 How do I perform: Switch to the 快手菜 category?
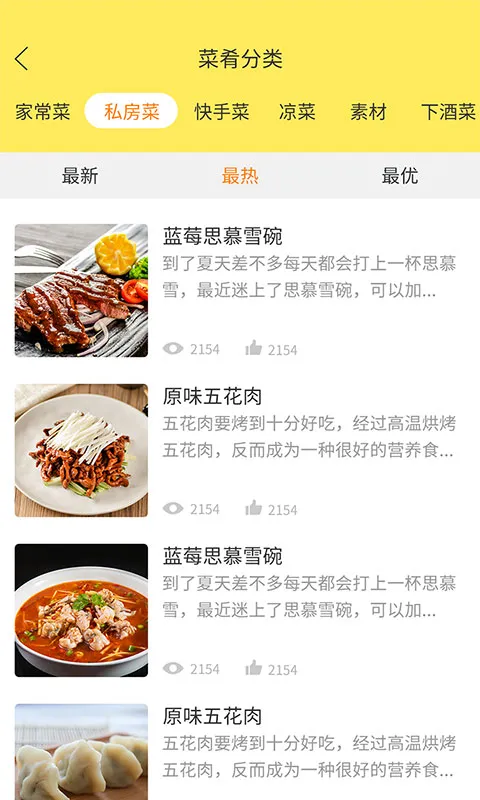(x=222, y=112)
